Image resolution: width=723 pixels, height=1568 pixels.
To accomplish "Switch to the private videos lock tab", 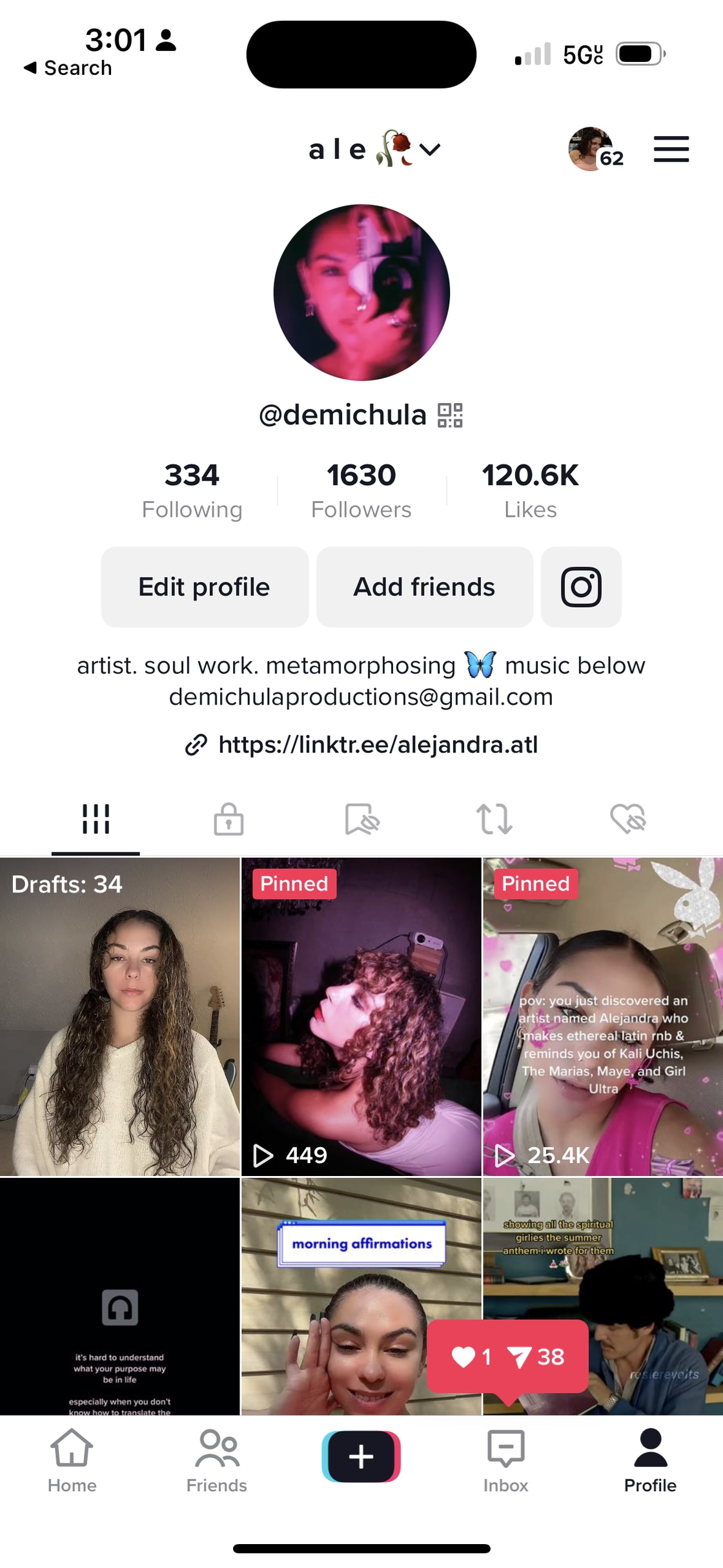I will (229, 820).
